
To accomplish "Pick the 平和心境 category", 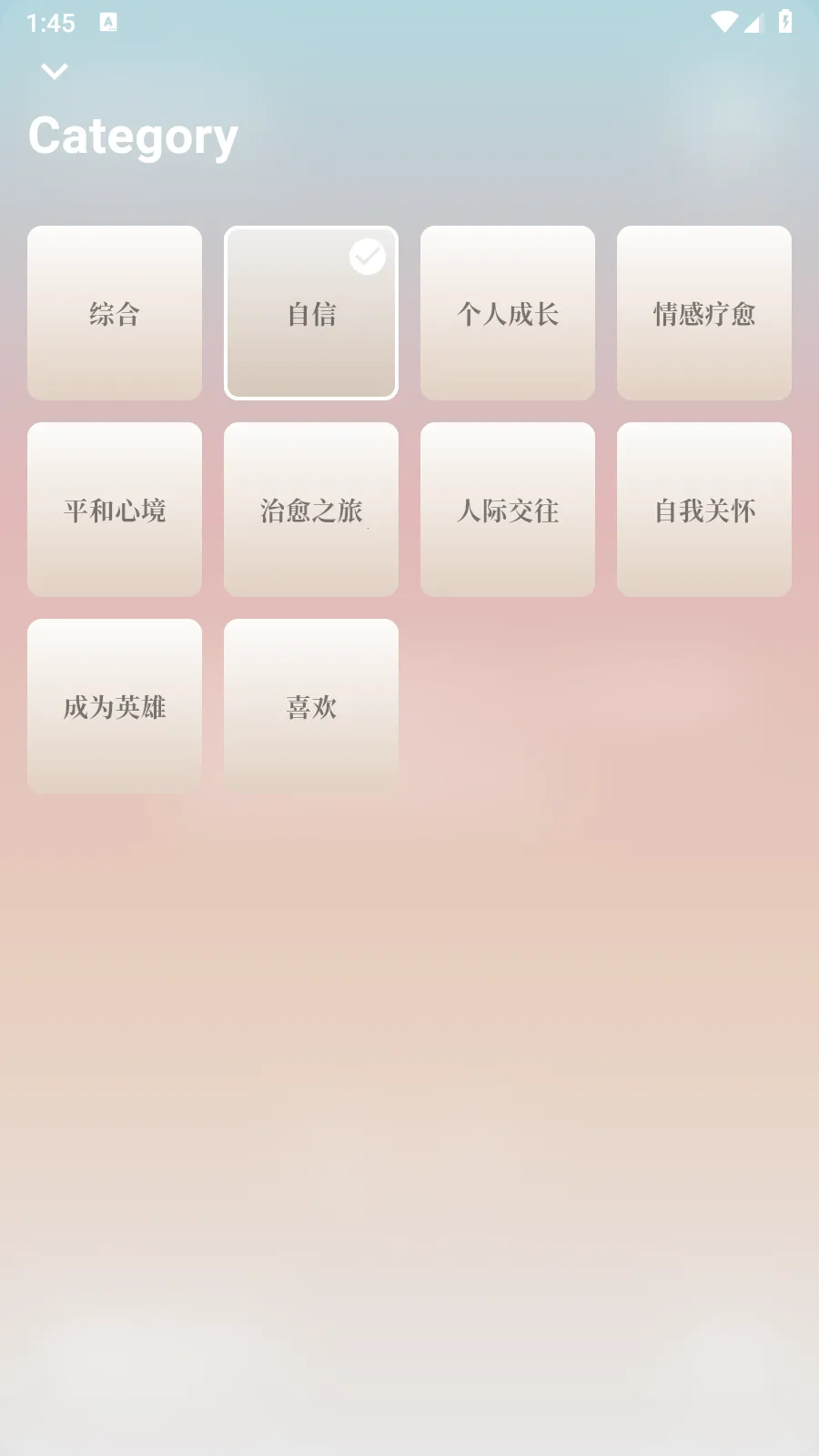I will click(114, 510).
